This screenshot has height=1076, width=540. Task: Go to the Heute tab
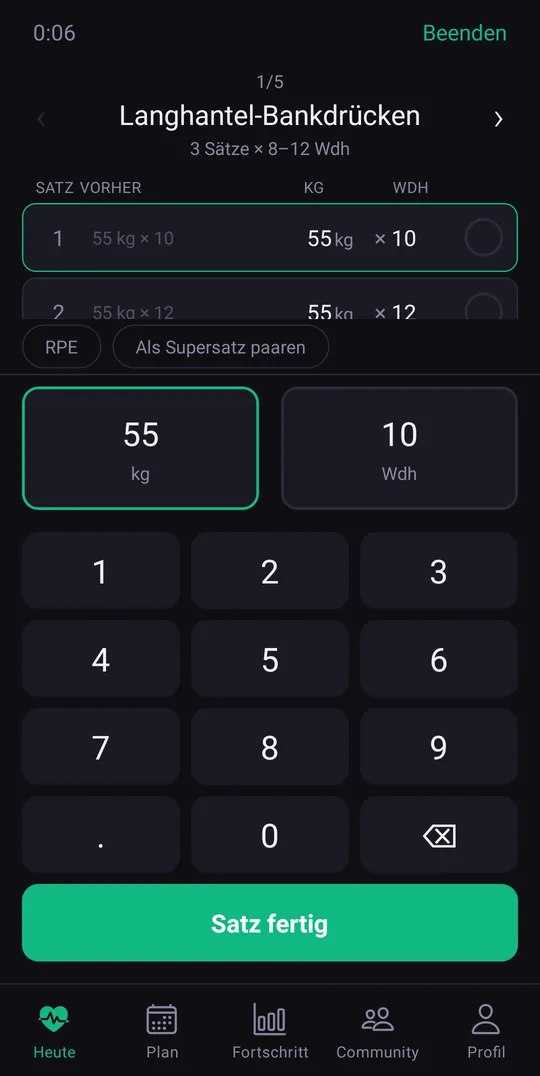pyautogui.click(x=54, y=1031)
